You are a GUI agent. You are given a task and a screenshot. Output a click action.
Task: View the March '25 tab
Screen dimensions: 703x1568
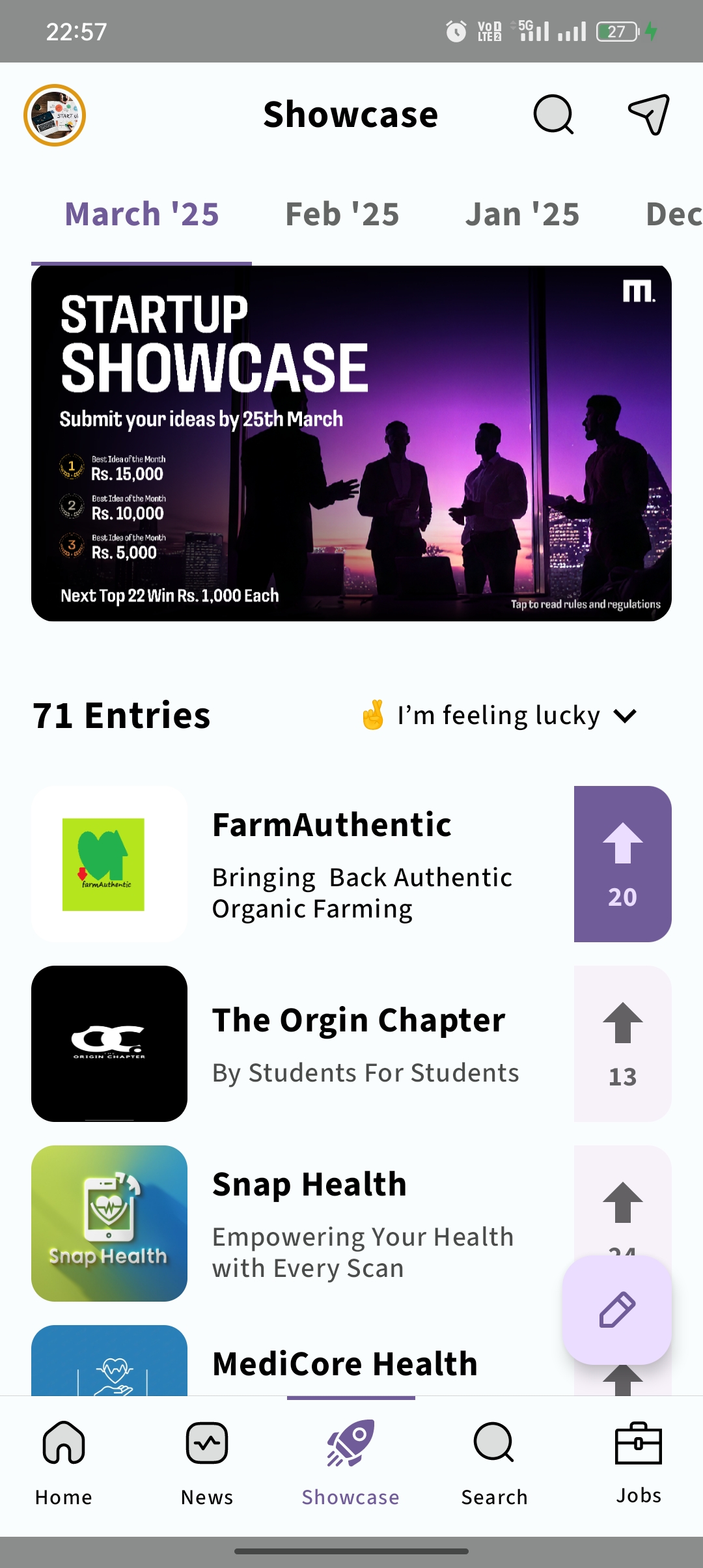click(142, 214)
